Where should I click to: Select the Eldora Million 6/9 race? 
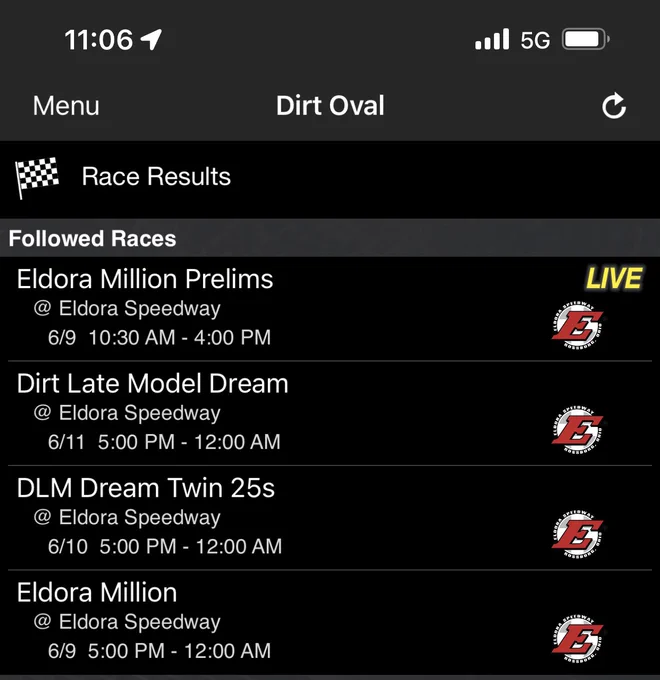pyautogui.click(x=330, y=622)
